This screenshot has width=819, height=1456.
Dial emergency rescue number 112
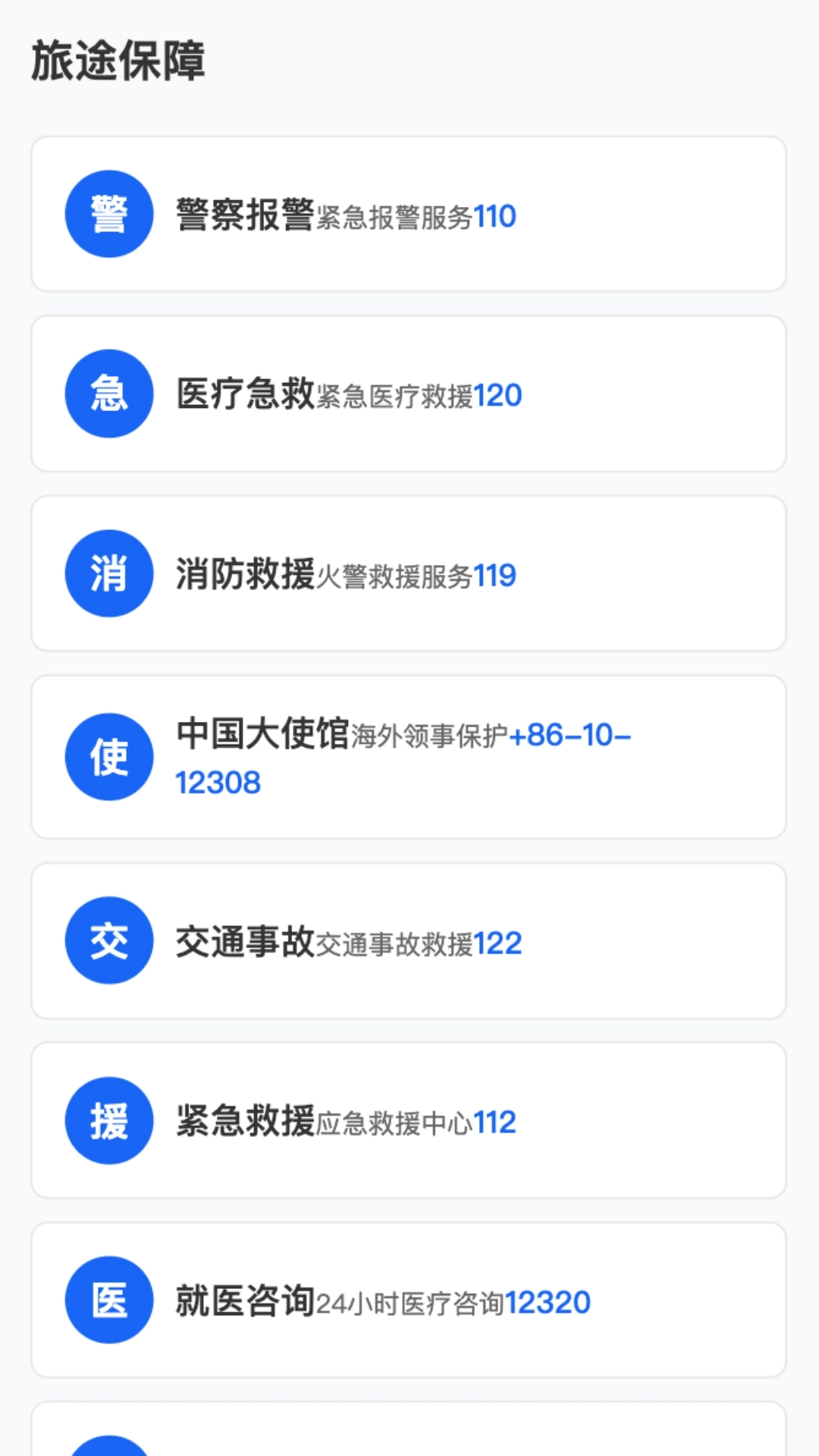(x=495, y=1122)
